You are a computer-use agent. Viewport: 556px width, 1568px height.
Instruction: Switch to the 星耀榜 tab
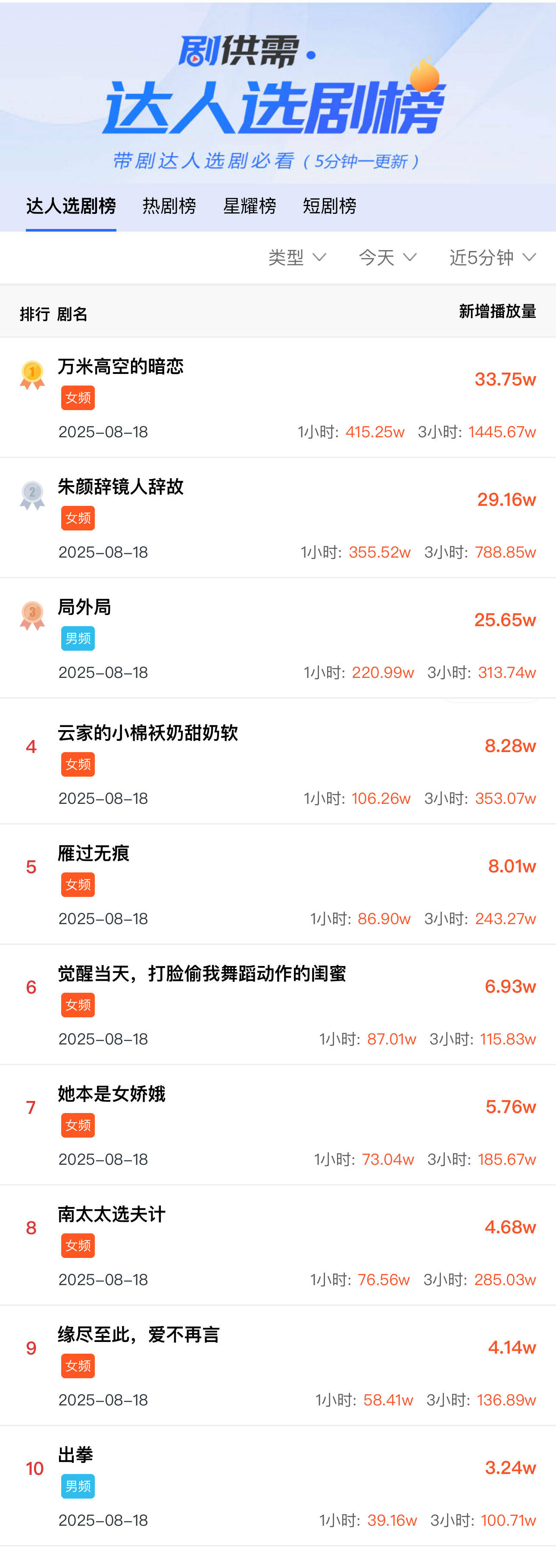point(250,206)
